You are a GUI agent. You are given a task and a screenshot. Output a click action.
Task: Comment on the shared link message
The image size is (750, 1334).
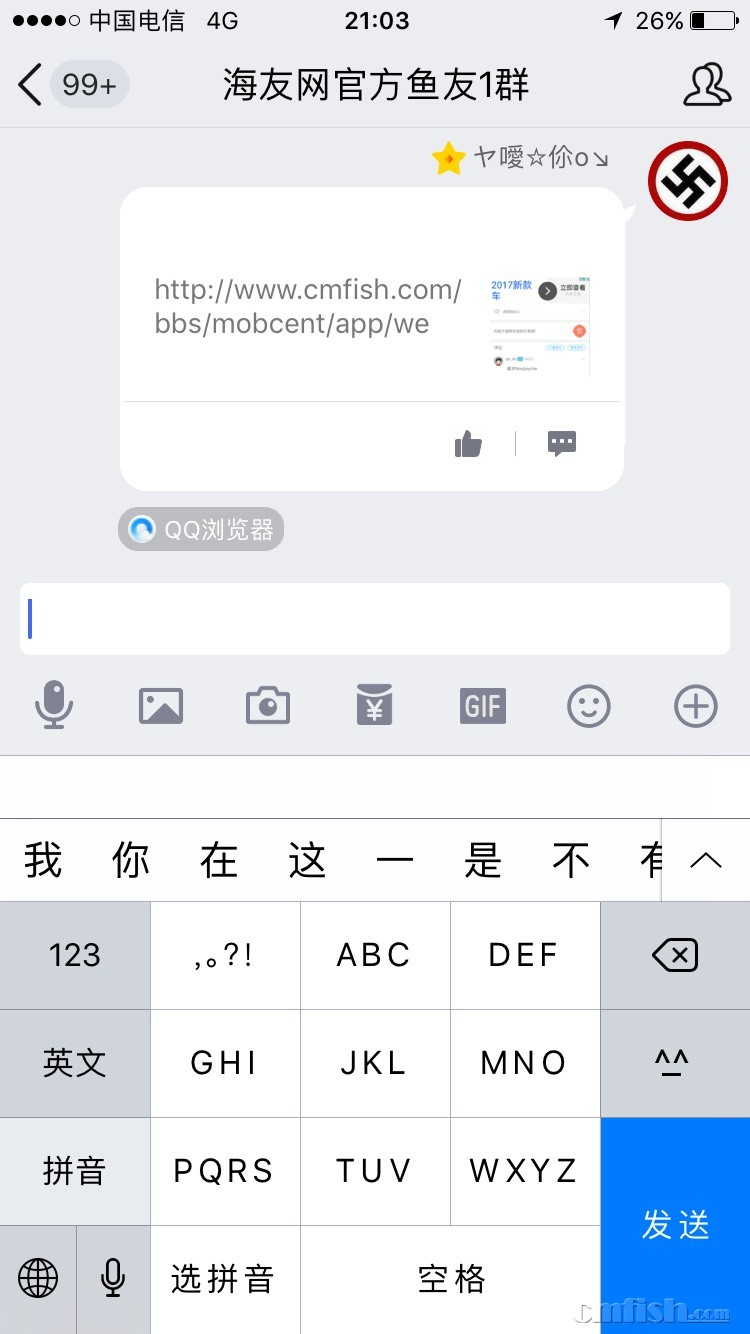click(x=562, y=444)
